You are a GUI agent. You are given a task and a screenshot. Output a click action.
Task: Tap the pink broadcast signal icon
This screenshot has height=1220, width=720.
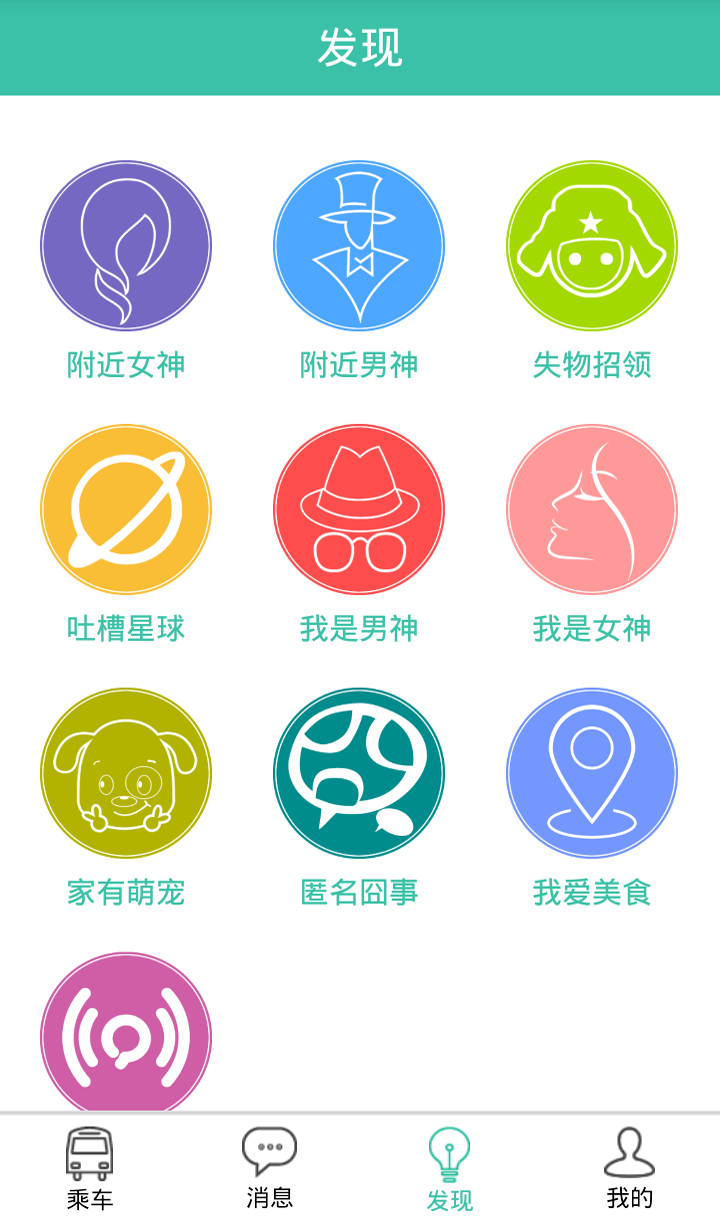126,1032
